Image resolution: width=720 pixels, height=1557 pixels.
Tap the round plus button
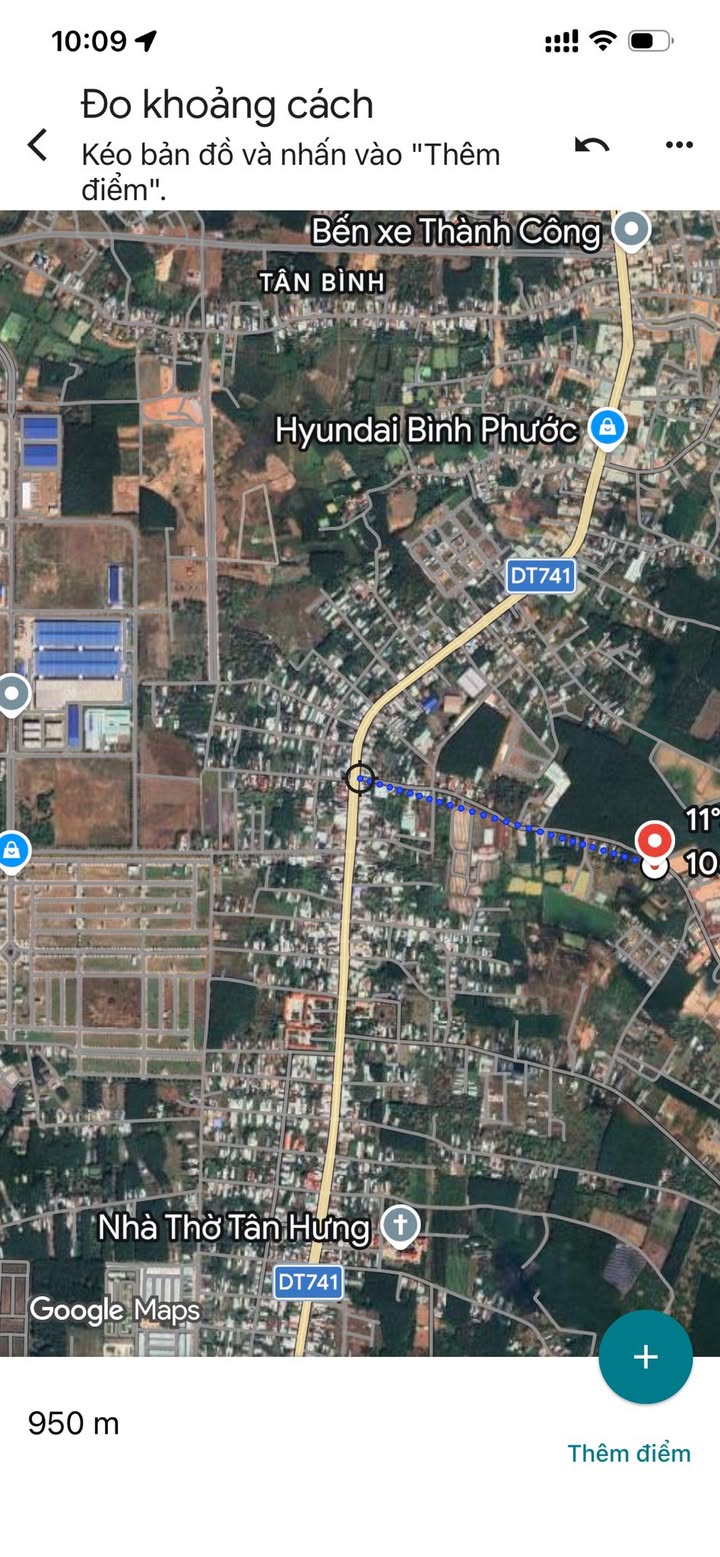point(645,1357)
